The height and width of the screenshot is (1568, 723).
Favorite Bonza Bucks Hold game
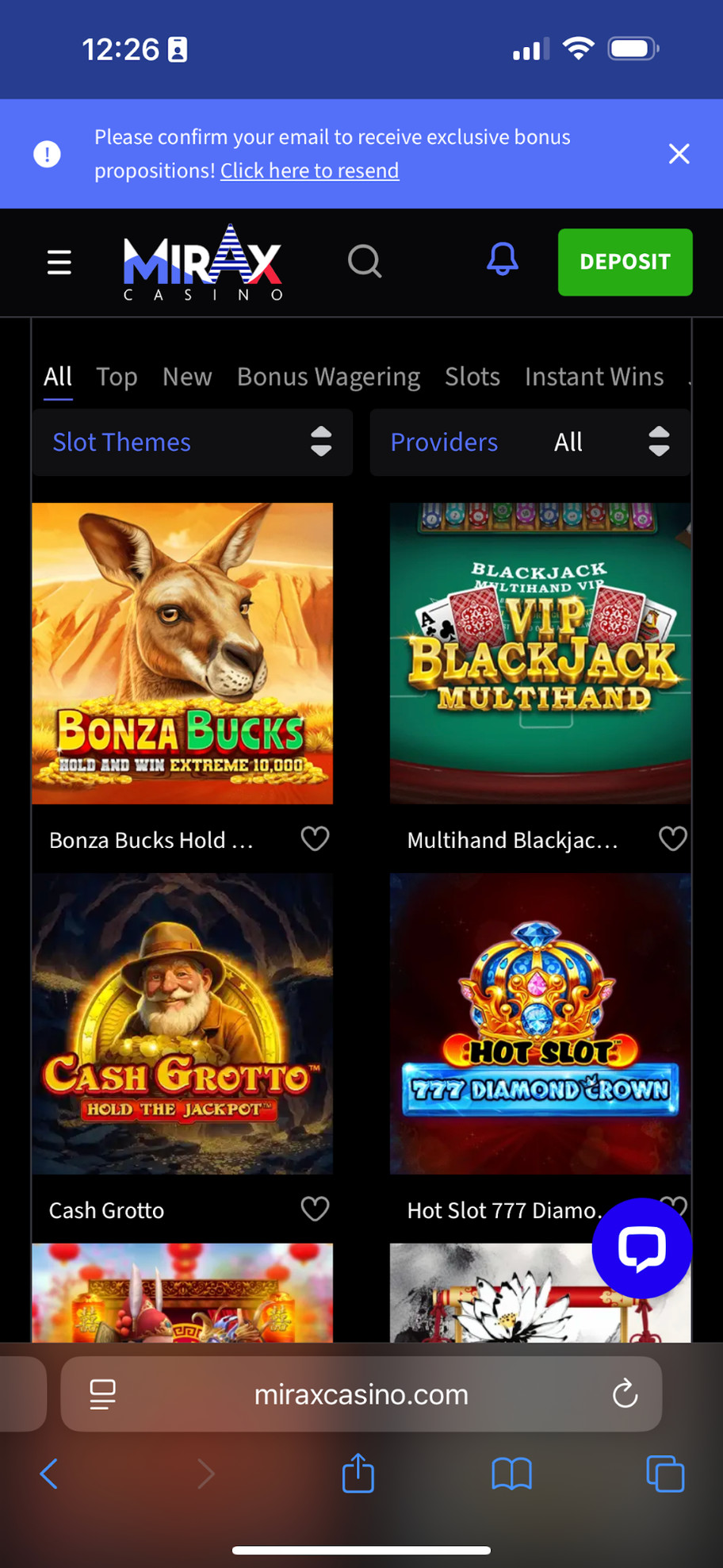[x=315, y=838]
